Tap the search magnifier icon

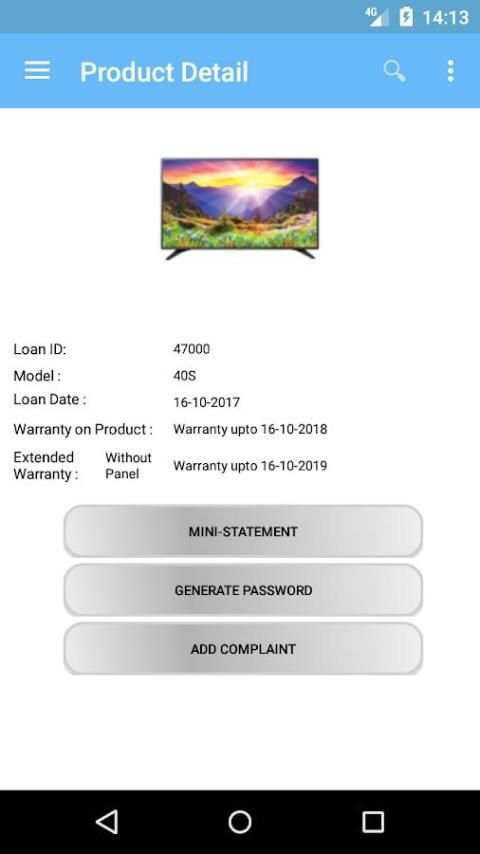click(x=394, y=71)
